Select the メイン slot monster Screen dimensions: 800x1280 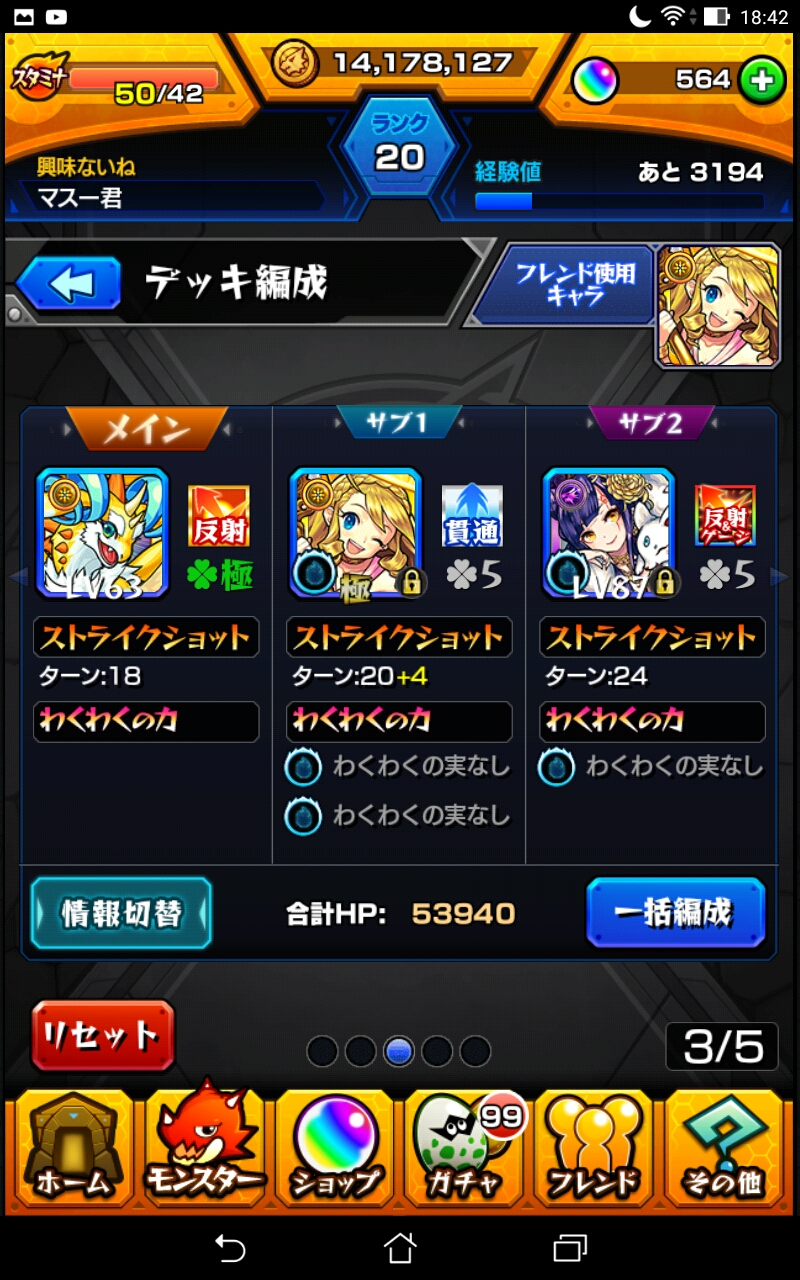click(x=102, y=534)
